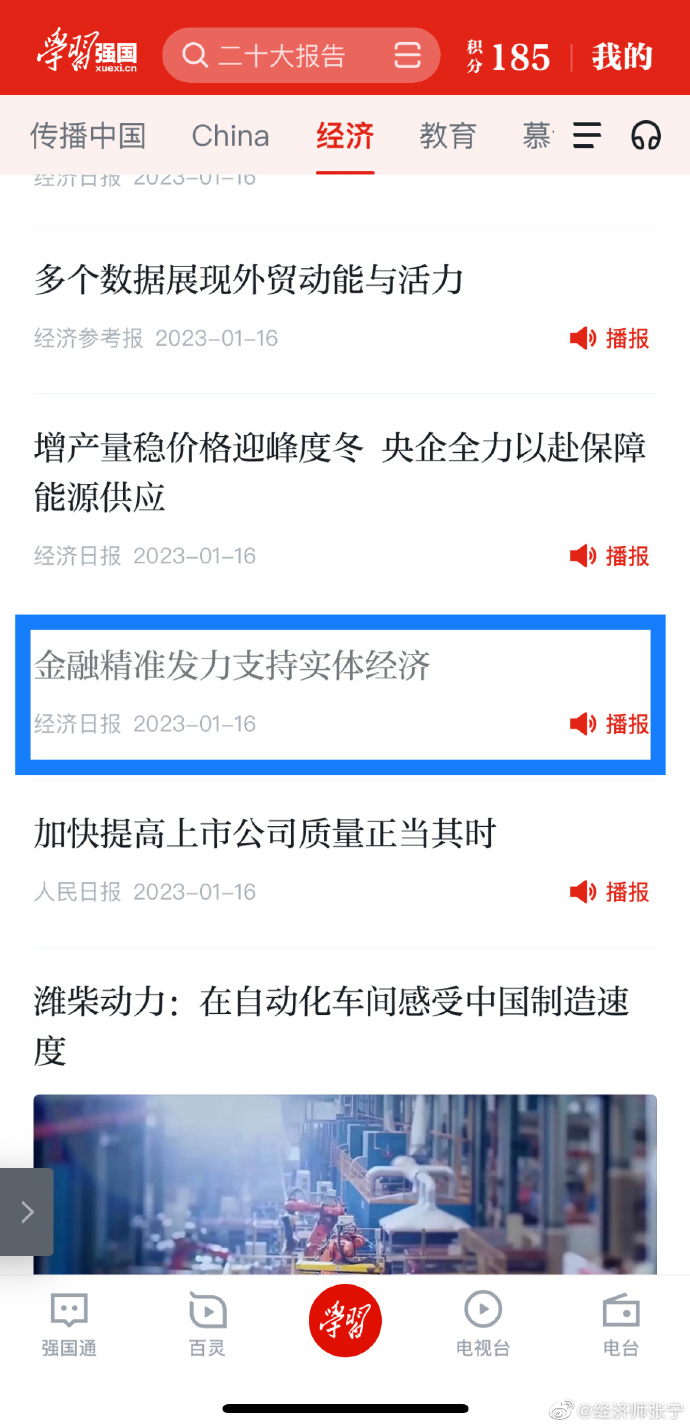Switch to the 传播中国 tab

click(x=88, y=136)
